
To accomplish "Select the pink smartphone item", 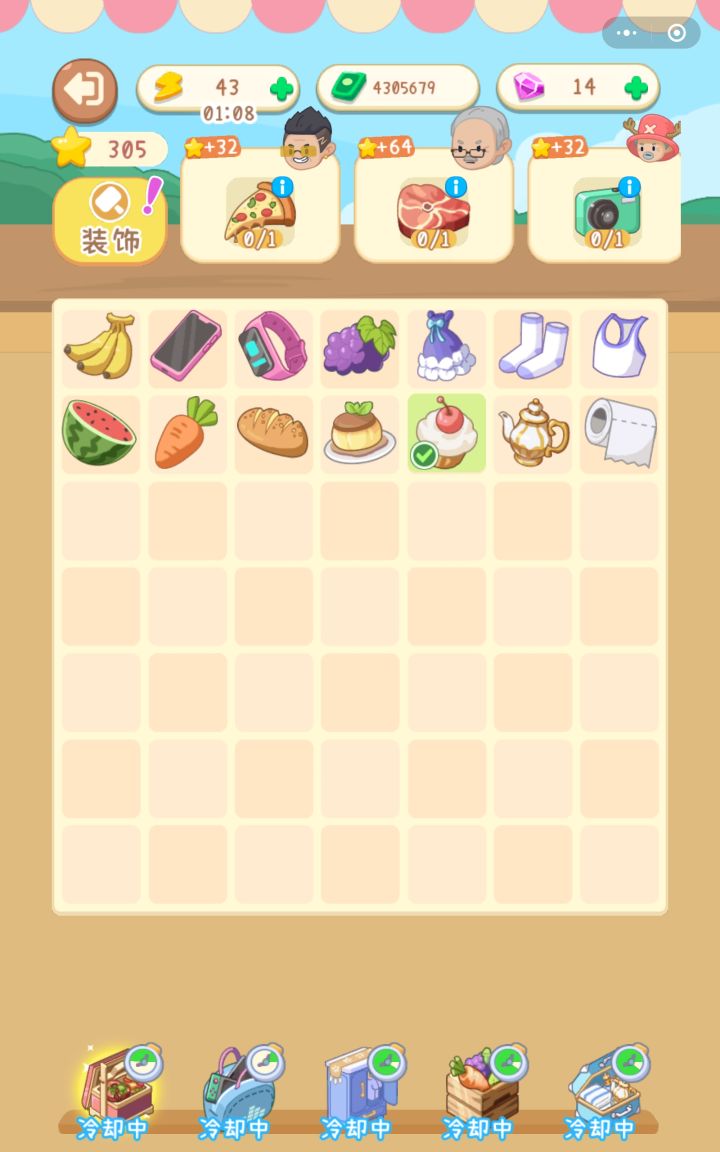I will point(187,345).
